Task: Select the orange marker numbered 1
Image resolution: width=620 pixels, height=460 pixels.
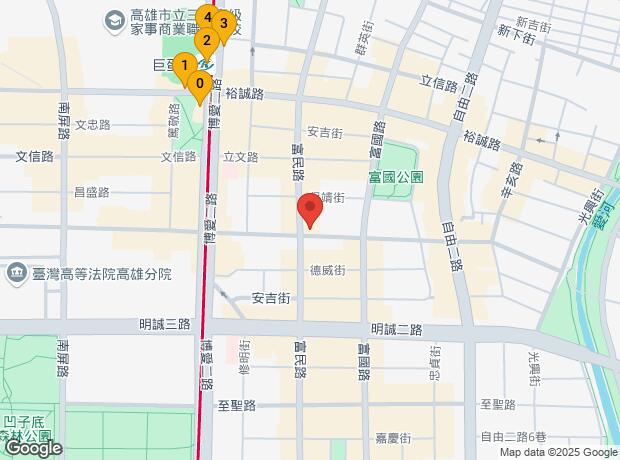Action: click(x=185, y=67)
